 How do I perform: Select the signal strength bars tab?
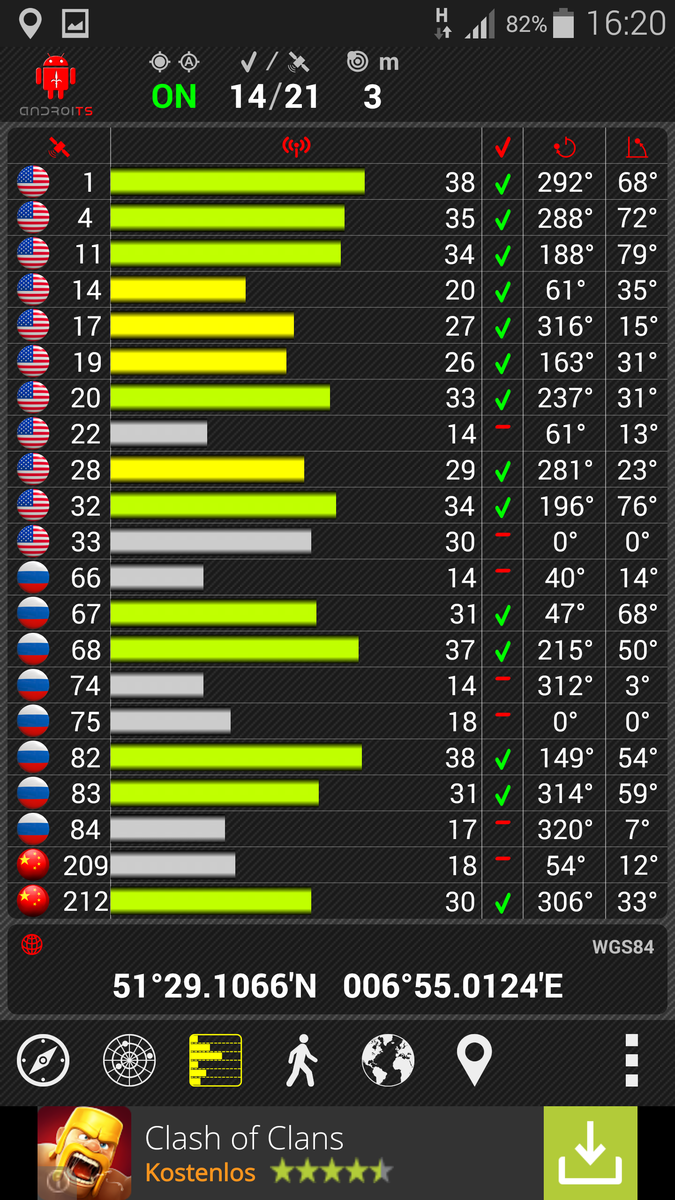tap(215, 1061)
